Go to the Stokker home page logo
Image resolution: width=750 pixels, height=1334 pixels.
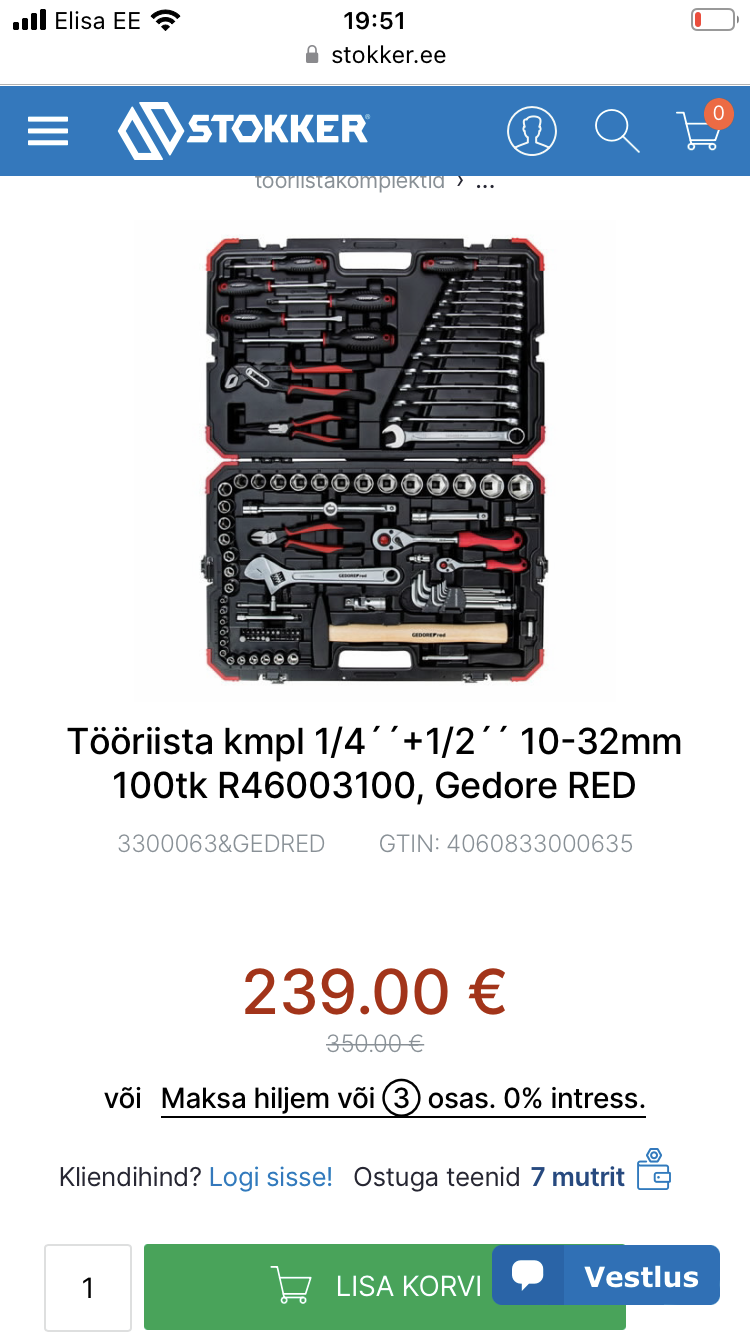[x=243, y=131]
